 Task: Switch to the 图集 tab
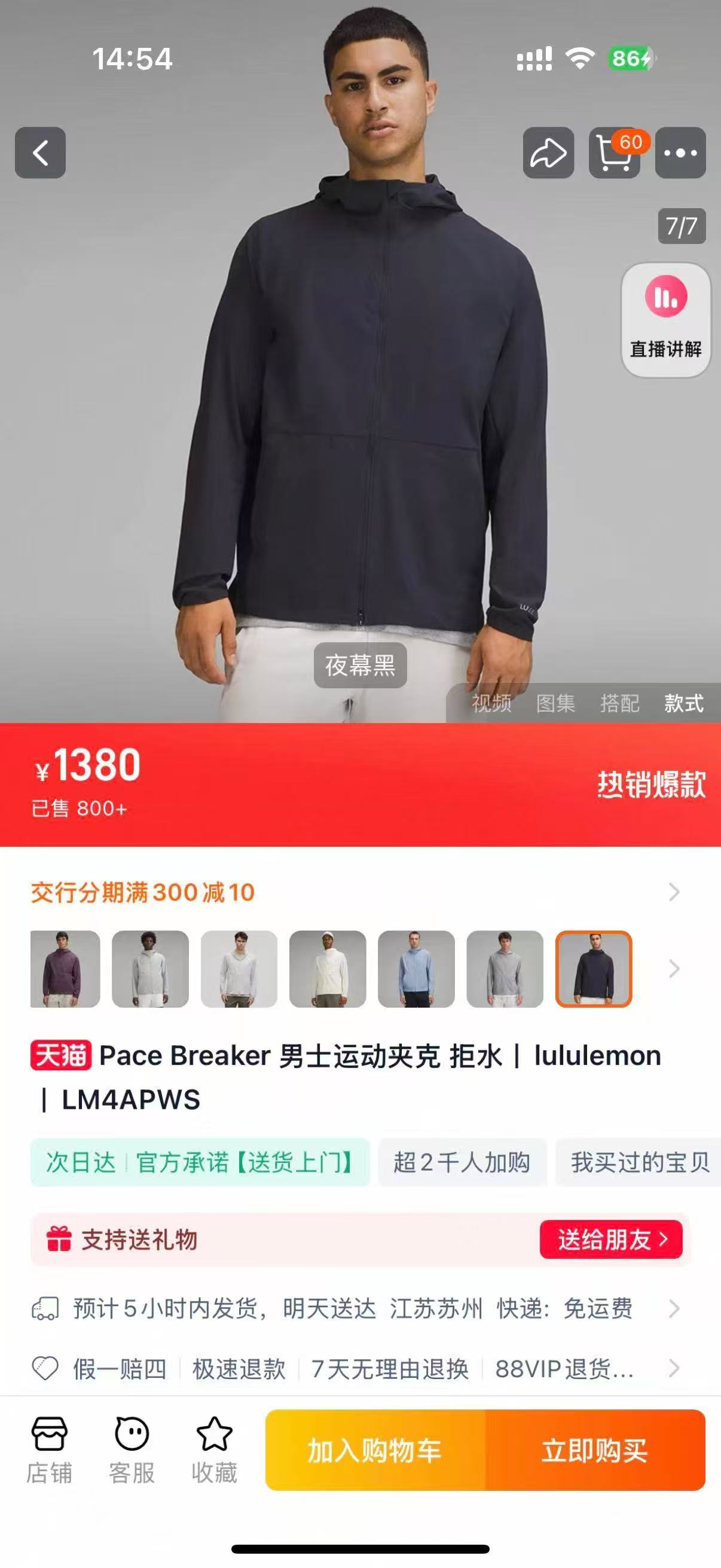(x=555, y=703)
